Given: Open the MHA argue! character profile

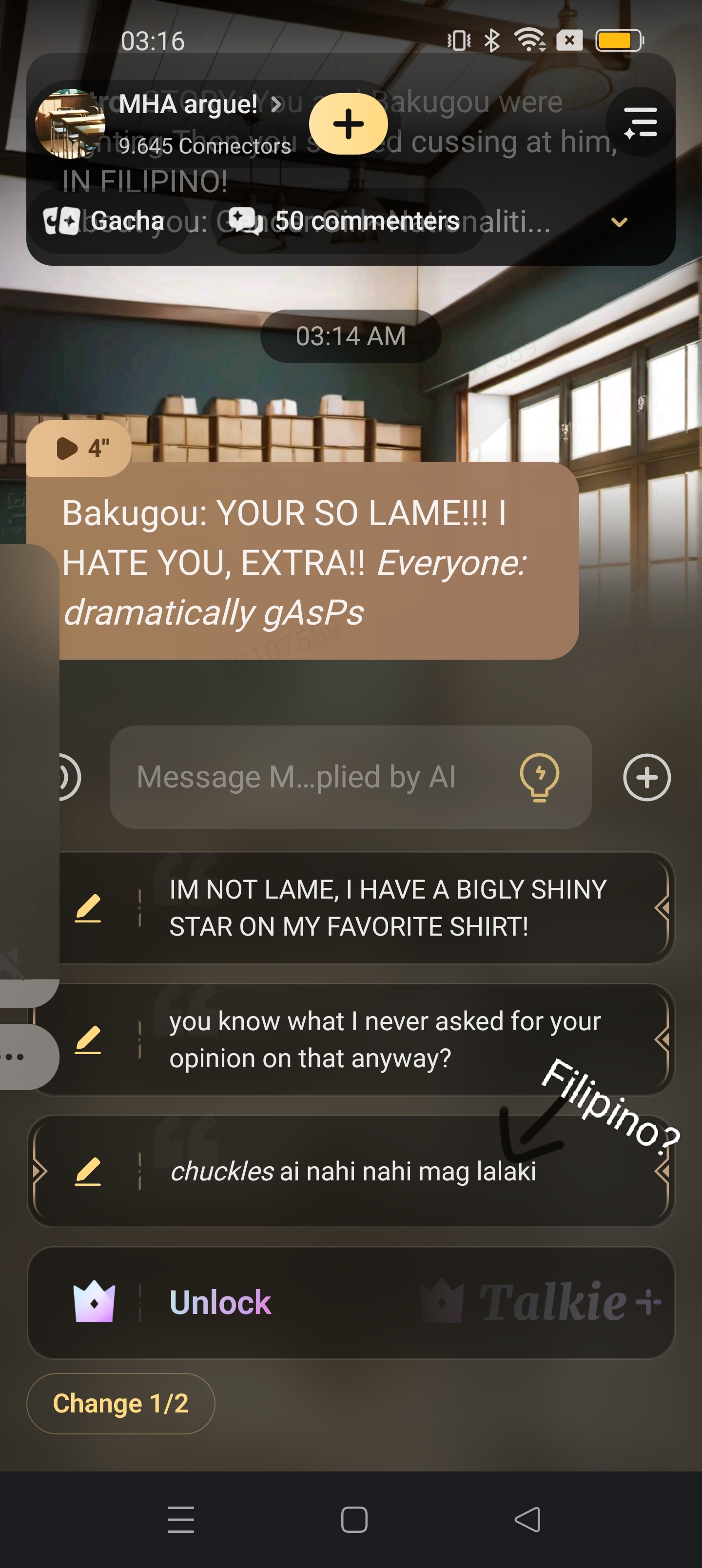Looking at the screenshot, I should tap(188, 105).
